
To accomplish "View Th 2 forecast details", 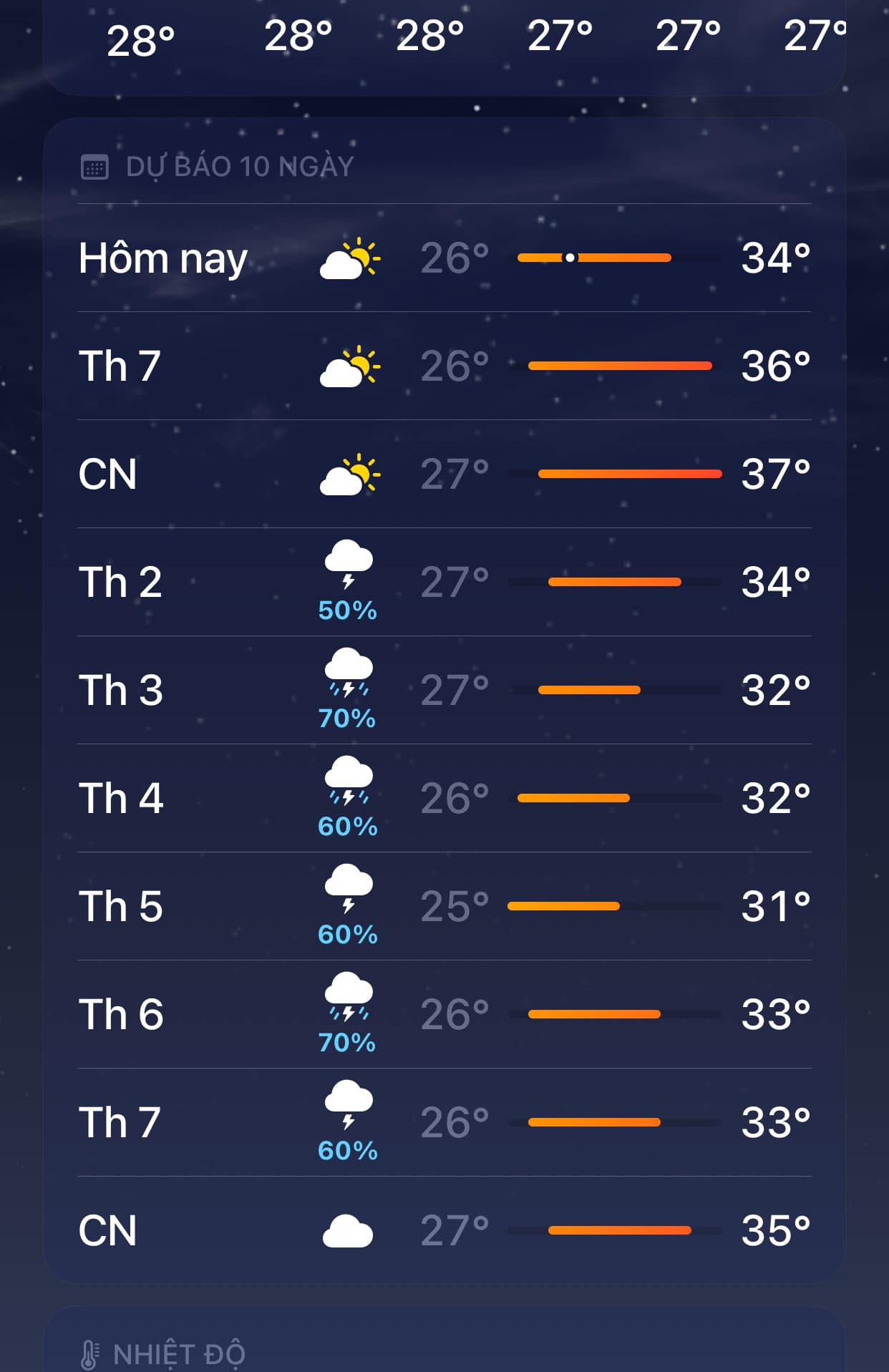I will coord(444,582).
